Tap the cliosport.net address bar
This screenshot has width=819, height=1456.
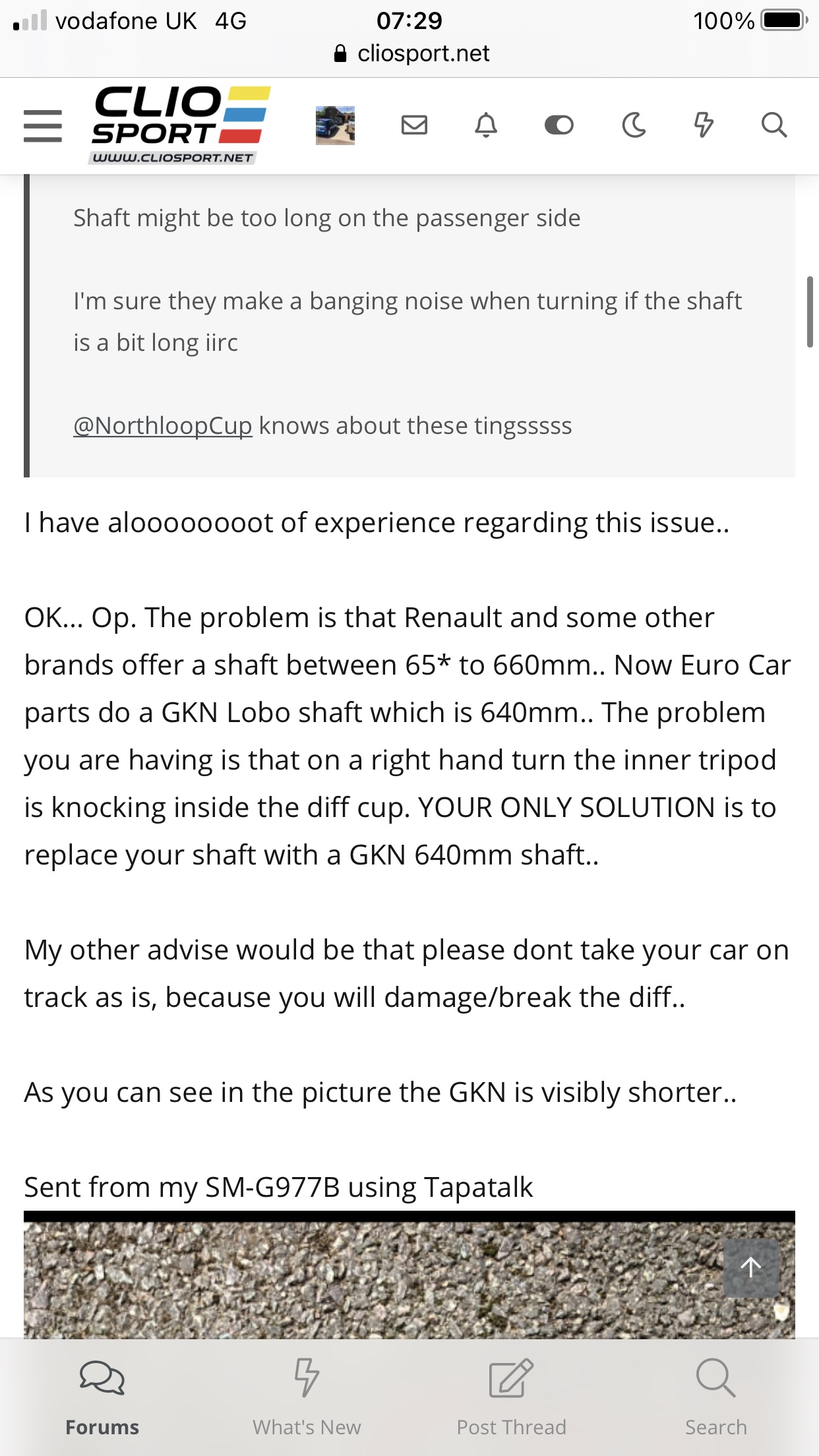pyautogui.click(x=411, y=53)
